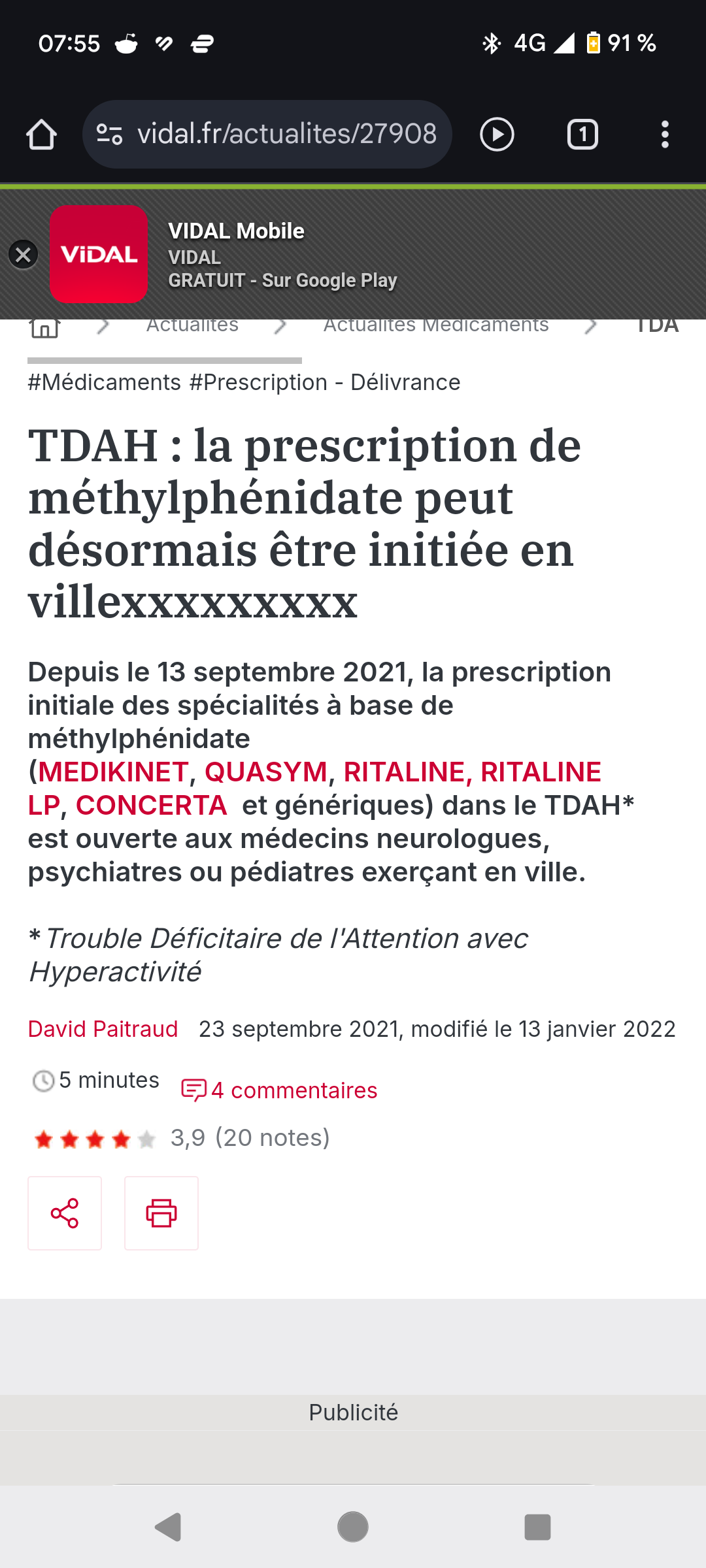Jump to the 4 commentaires section
This screenshot has width=706, height=1568.
tap(280, 1090)
